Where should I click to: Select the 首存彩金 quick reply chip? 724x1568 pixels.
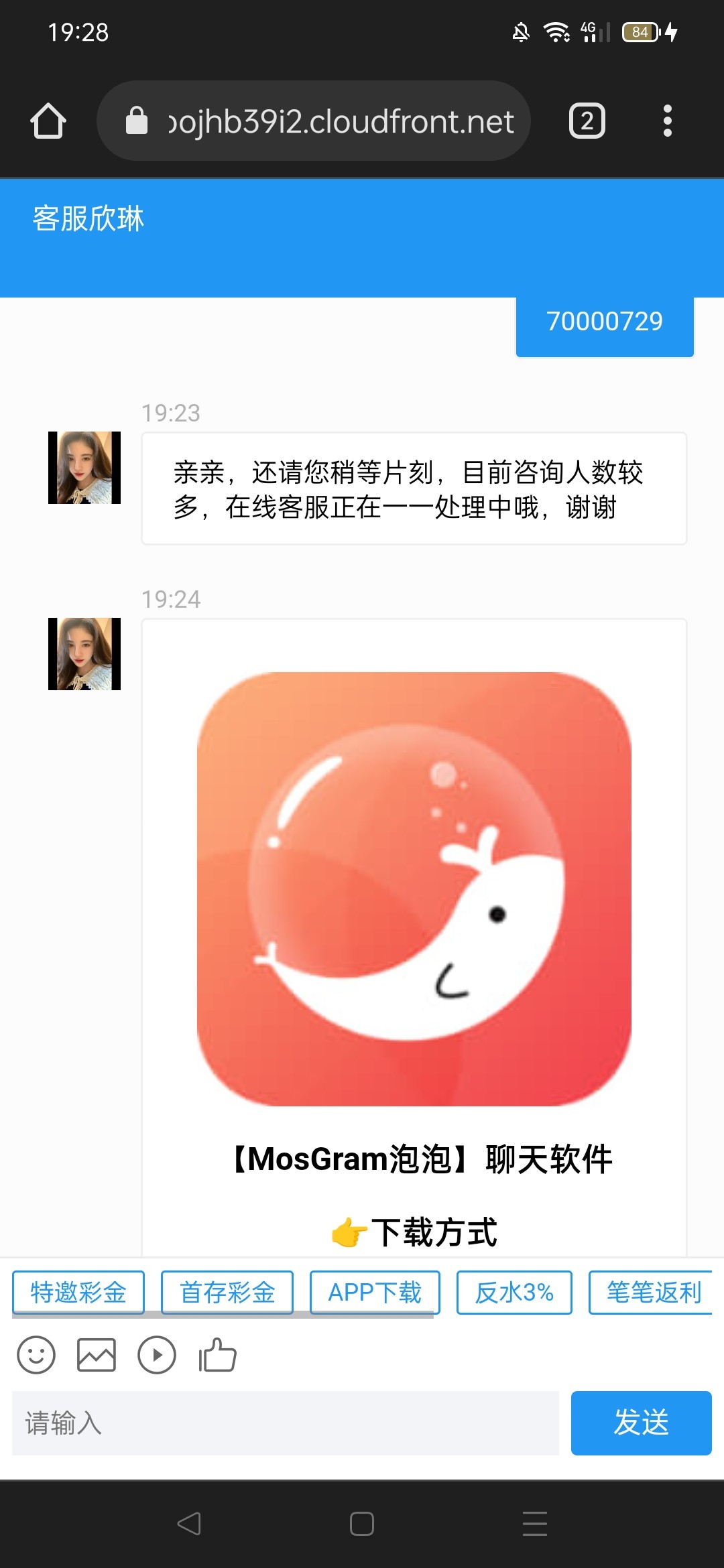(227, 1292)
